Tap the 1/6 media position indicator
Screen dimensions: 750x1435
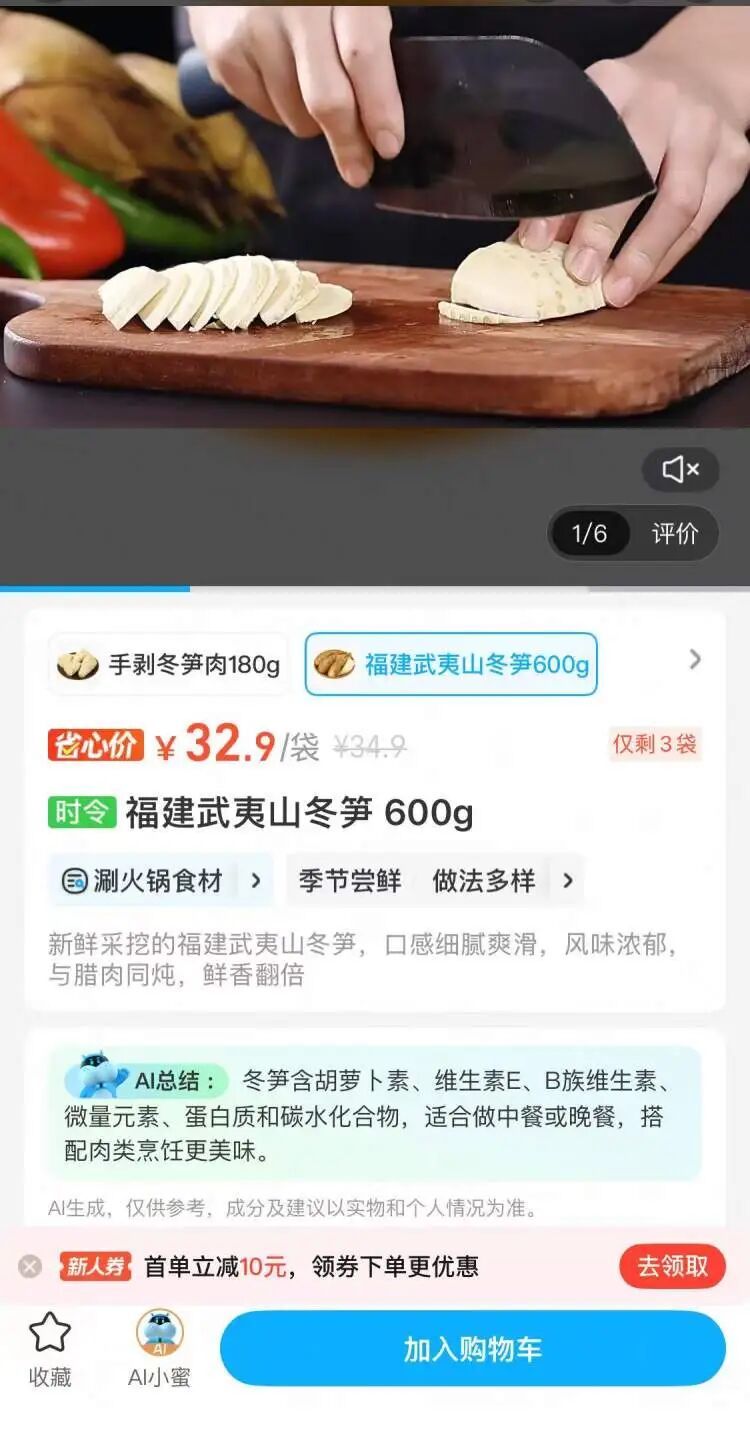[589, 534]
